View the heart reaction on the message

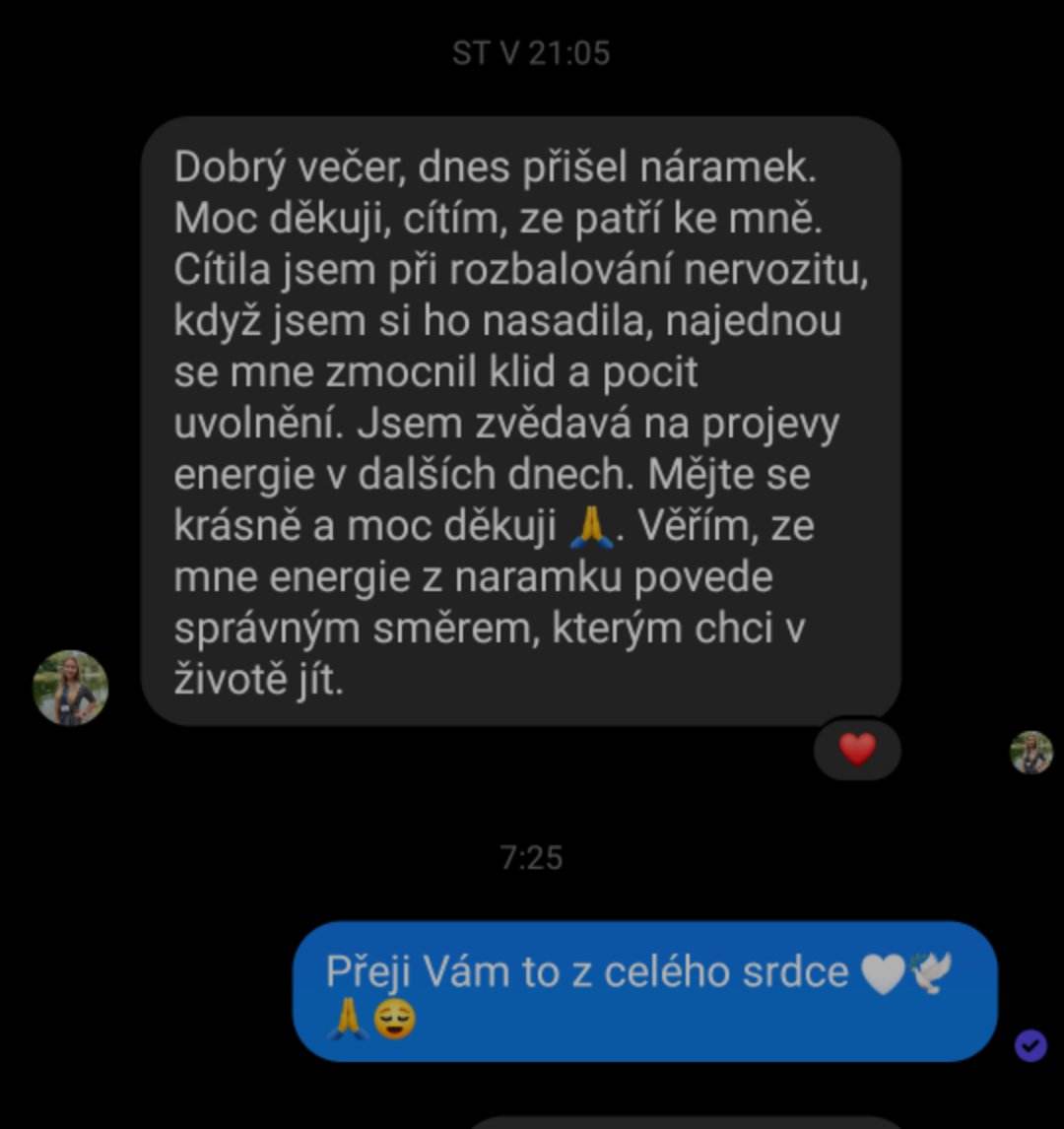tap(856, 751)
